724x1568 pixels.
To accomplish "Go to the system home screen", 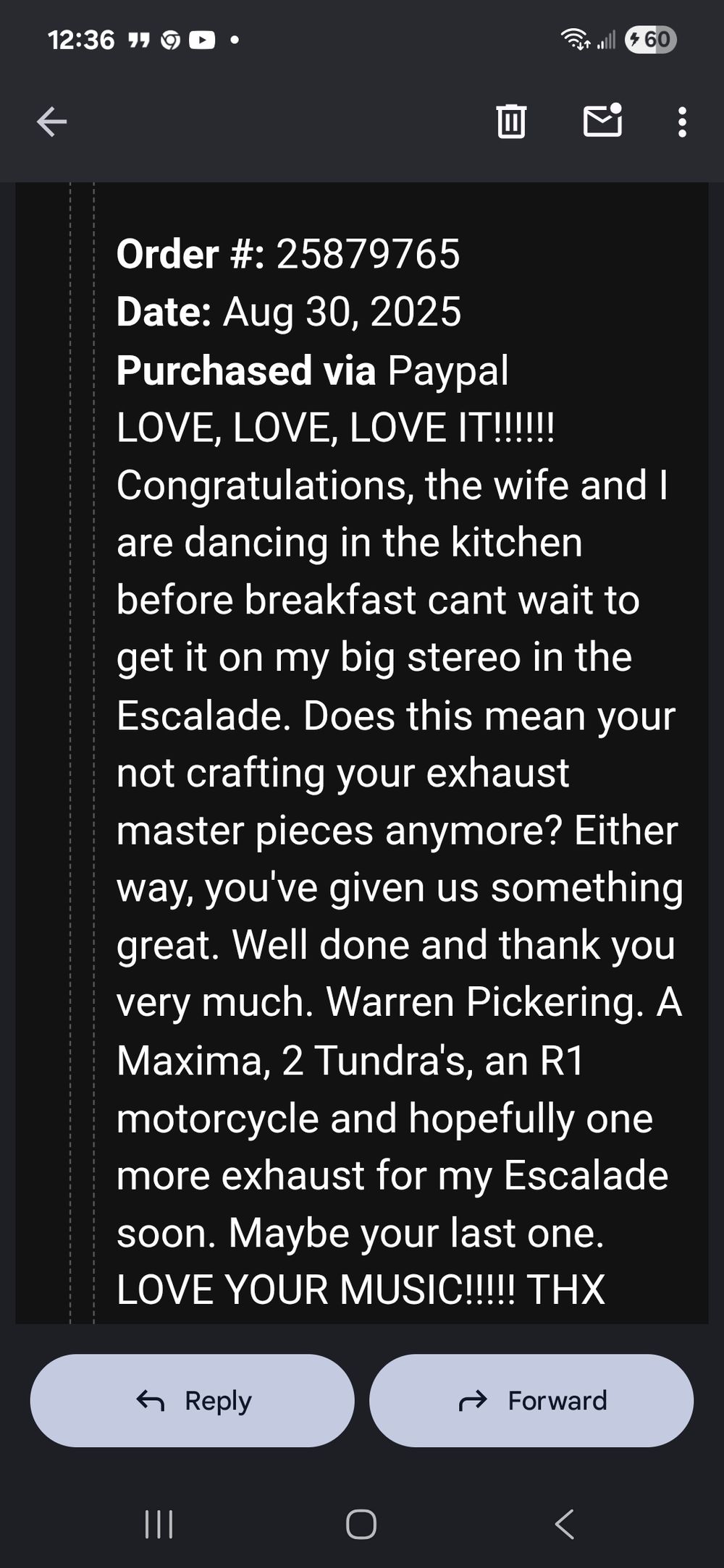I will [361, 1524].
